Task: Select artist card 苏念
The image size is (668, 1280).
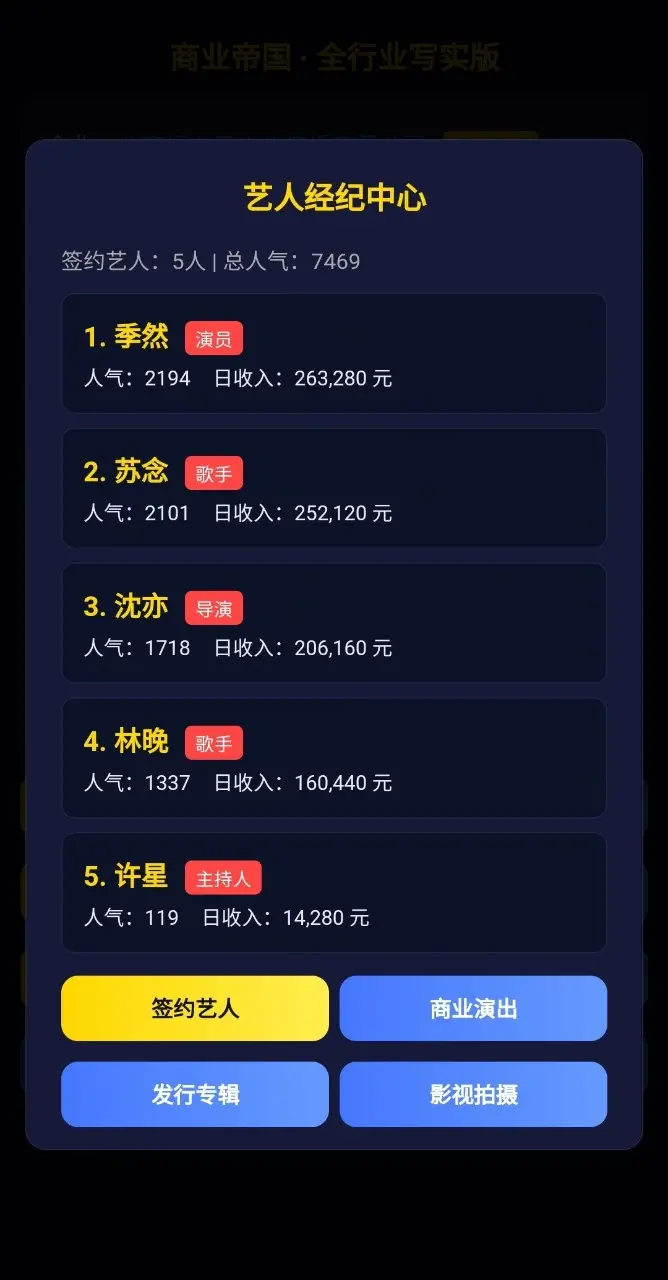Action: [x=334, y=488]
